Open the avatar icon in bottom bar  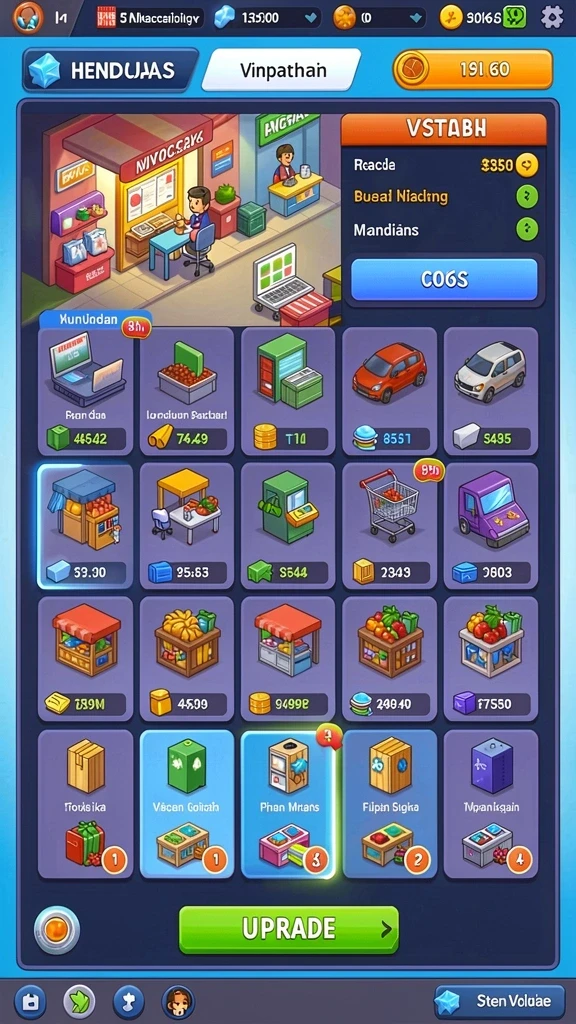(178, 1000)
